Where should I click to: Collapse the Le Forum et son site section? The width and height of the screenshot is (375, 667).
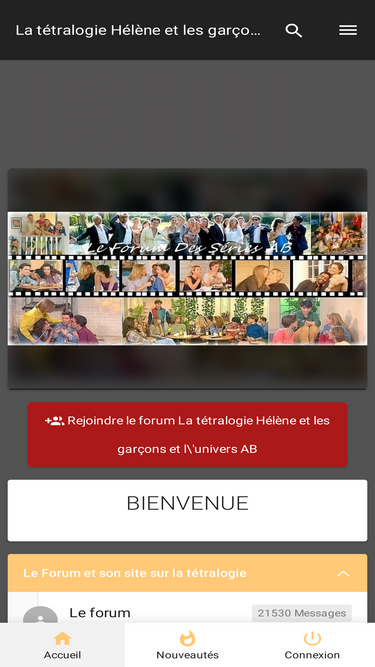[343, 573]
